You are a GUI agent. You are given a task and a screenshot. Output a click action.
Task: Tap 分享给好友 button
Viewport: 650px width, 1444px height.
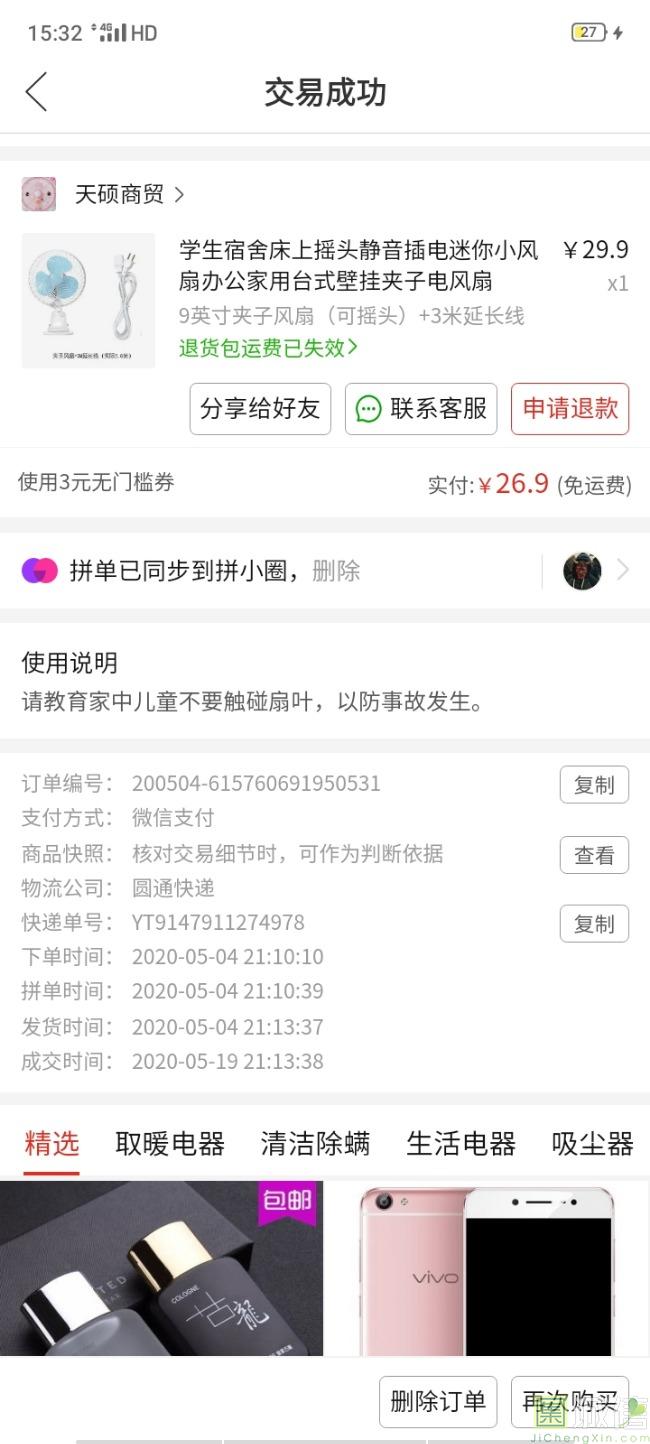tap(260, 409)
